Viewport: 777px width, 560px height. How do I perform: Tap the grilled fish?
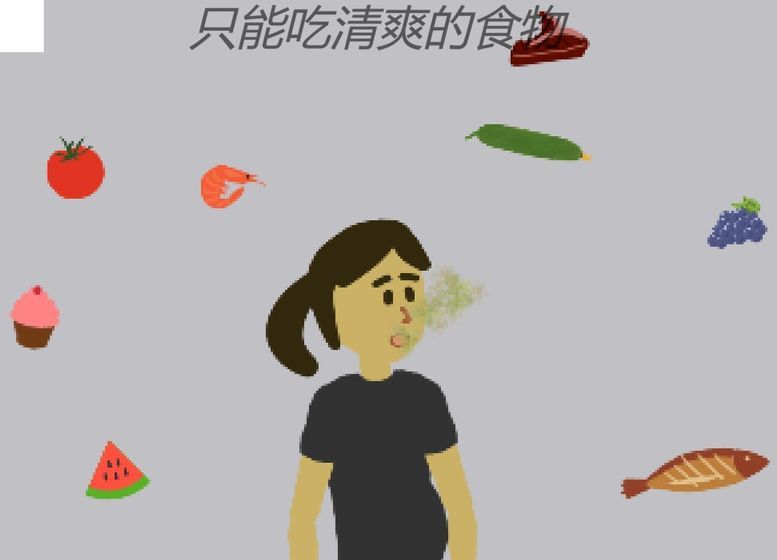coord(696,471)
